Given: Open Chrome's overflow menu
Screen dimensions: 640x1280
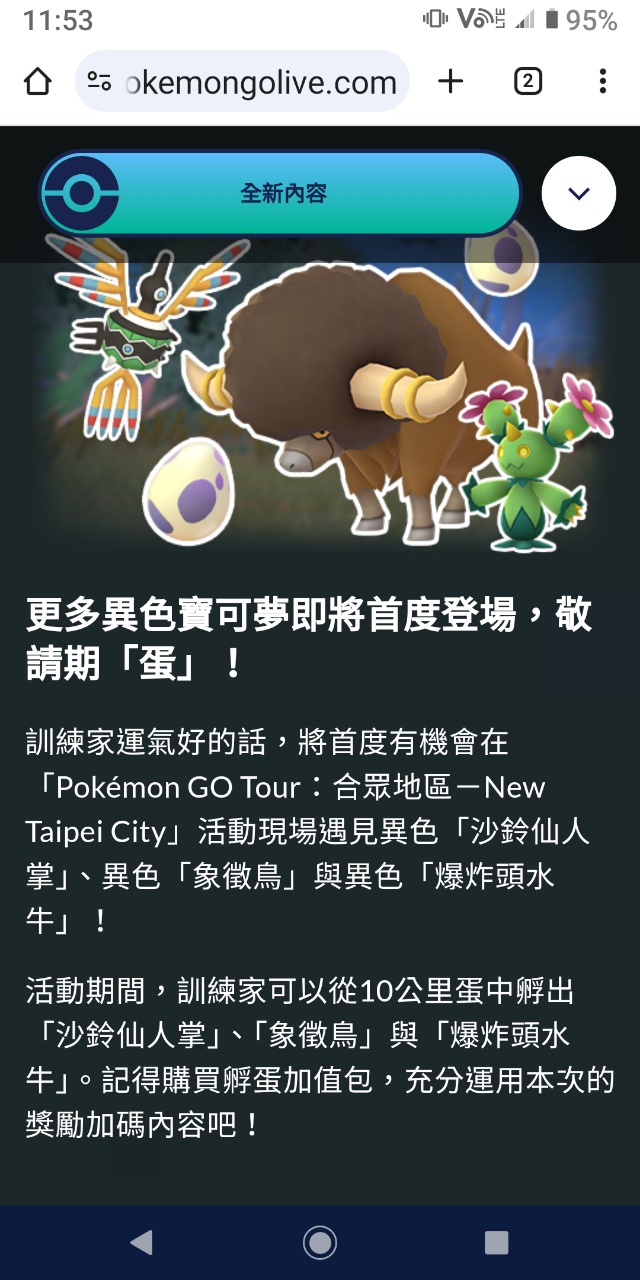Looking at the screenshot, I should tap(602, 81).
